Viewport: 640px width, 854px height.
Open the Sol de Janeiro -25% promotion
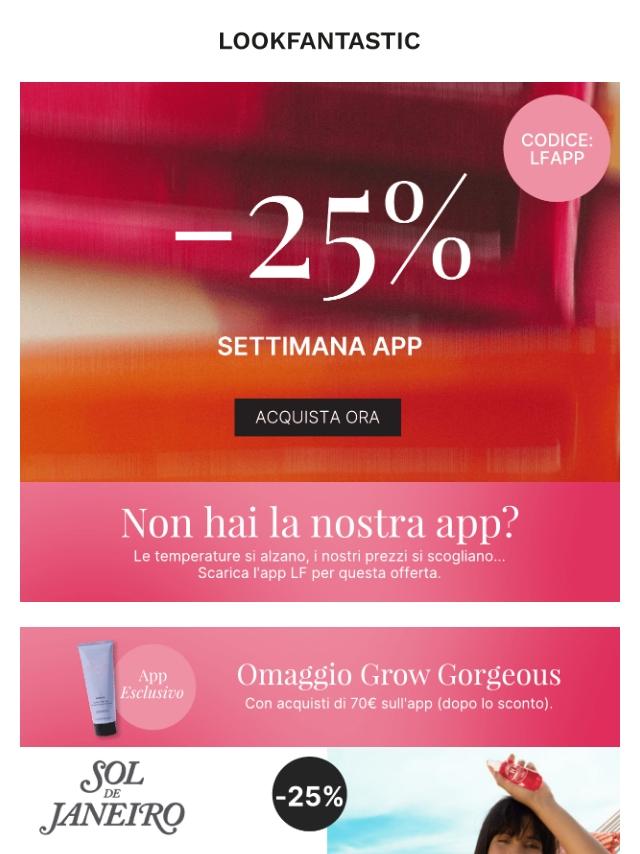(x=320, y=800)
